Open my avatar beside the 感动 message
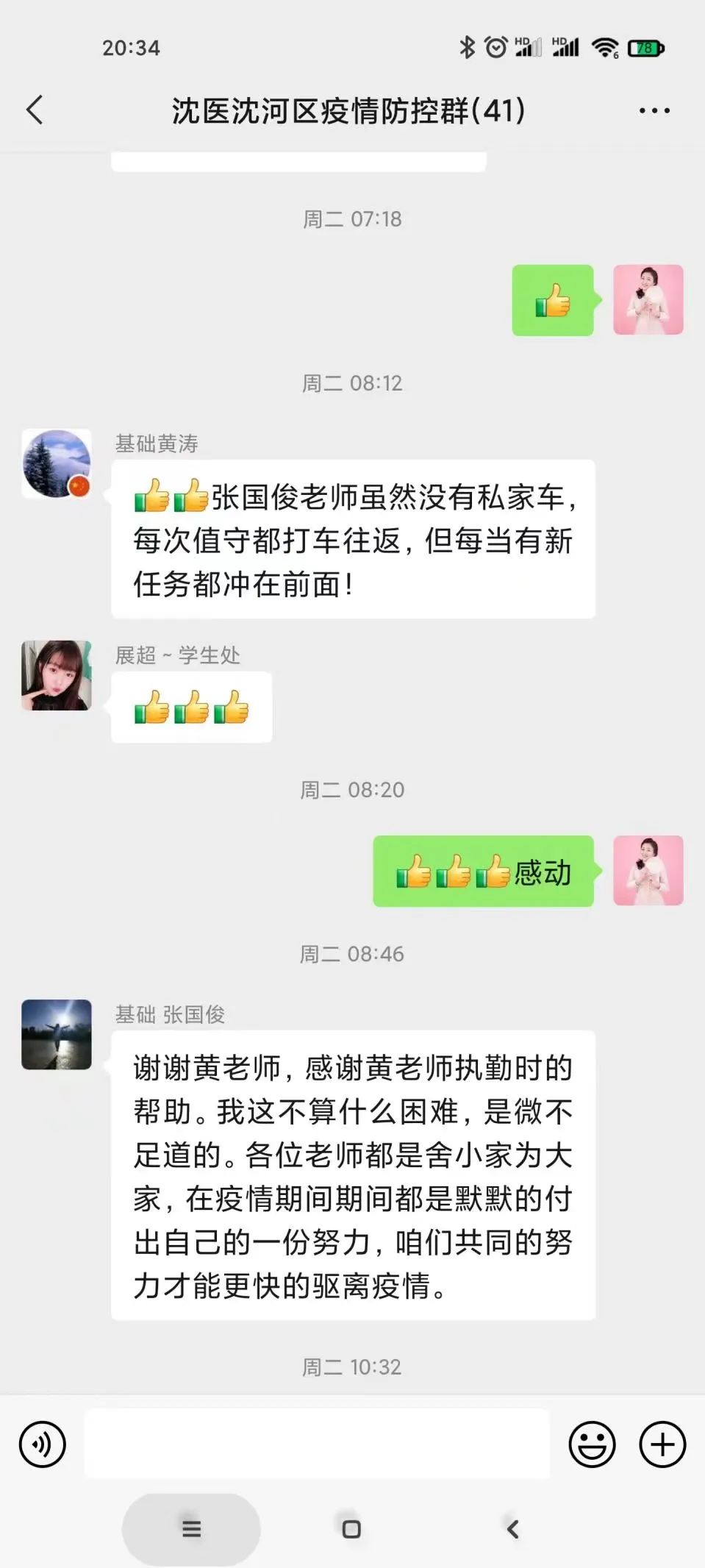The width and height of the screenshot is (705, 1568). [648, 870]
